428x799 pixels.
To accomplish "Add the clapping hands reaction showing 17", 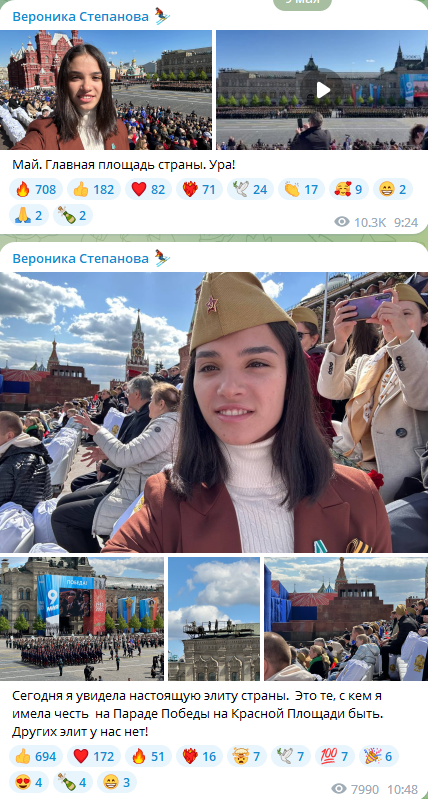I will click(301, 190).
